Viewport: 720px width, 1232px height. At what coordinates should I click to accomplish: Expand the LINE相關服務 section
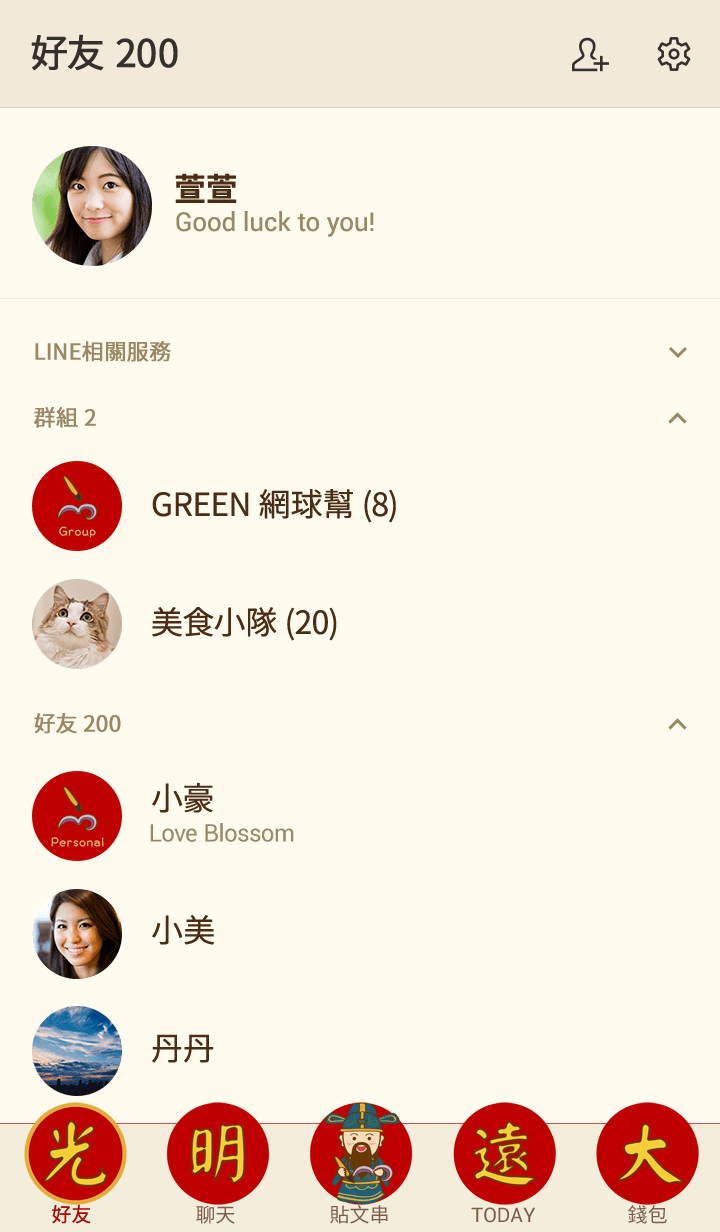(677, 352)
